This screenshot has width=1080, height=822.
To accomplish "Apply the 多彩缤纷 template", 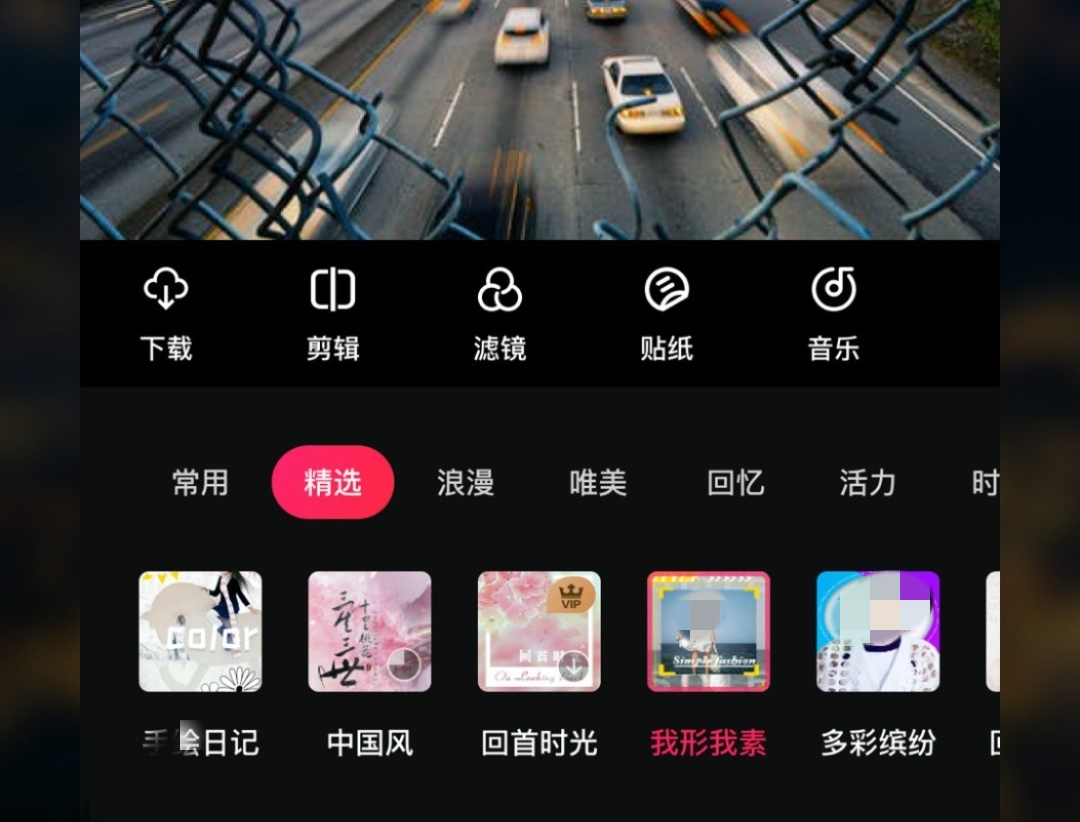I will 878,632.
